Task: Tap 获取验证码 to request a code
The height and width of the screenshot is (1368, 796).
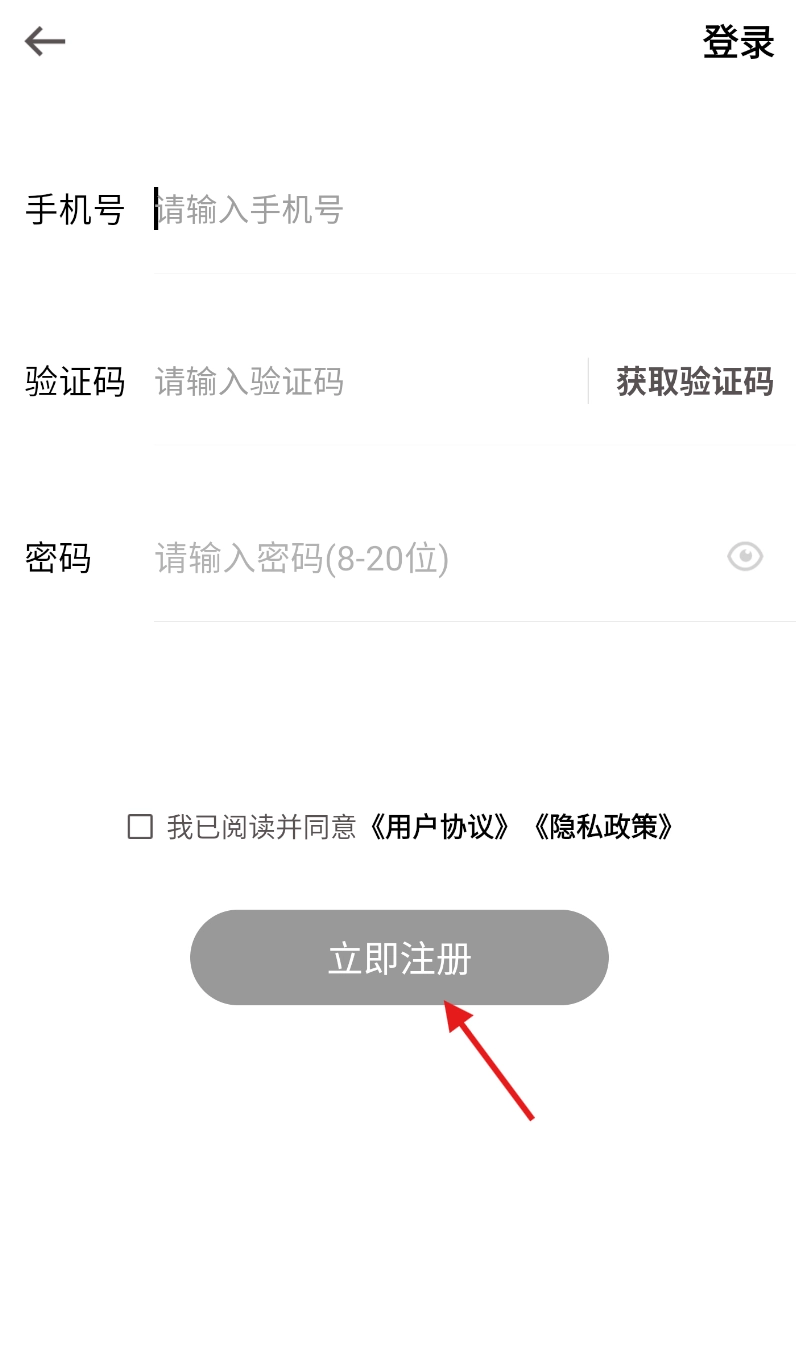Action: point(694,382)
